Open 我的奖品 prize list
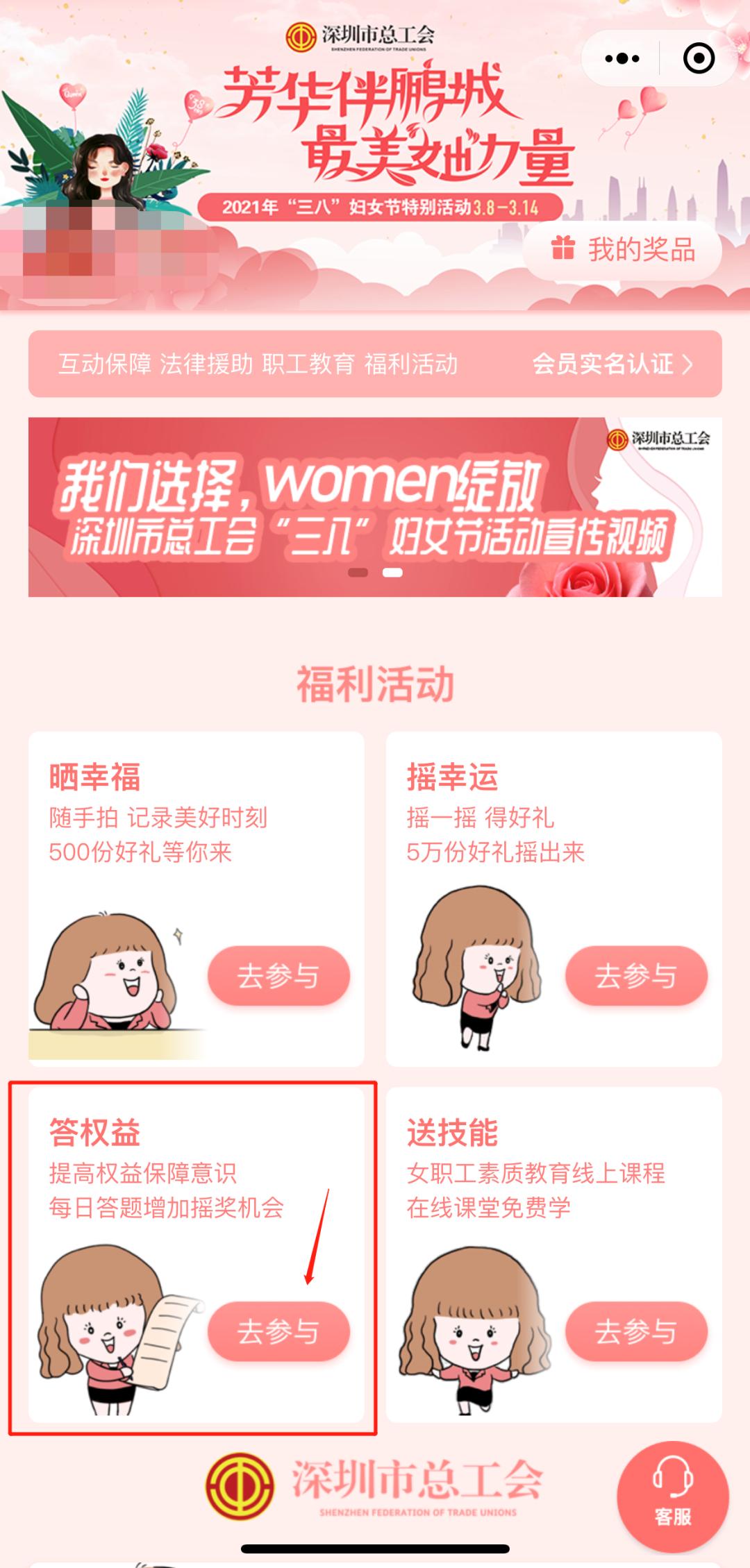Viewport: 750px width, 1568px height. 622,250
